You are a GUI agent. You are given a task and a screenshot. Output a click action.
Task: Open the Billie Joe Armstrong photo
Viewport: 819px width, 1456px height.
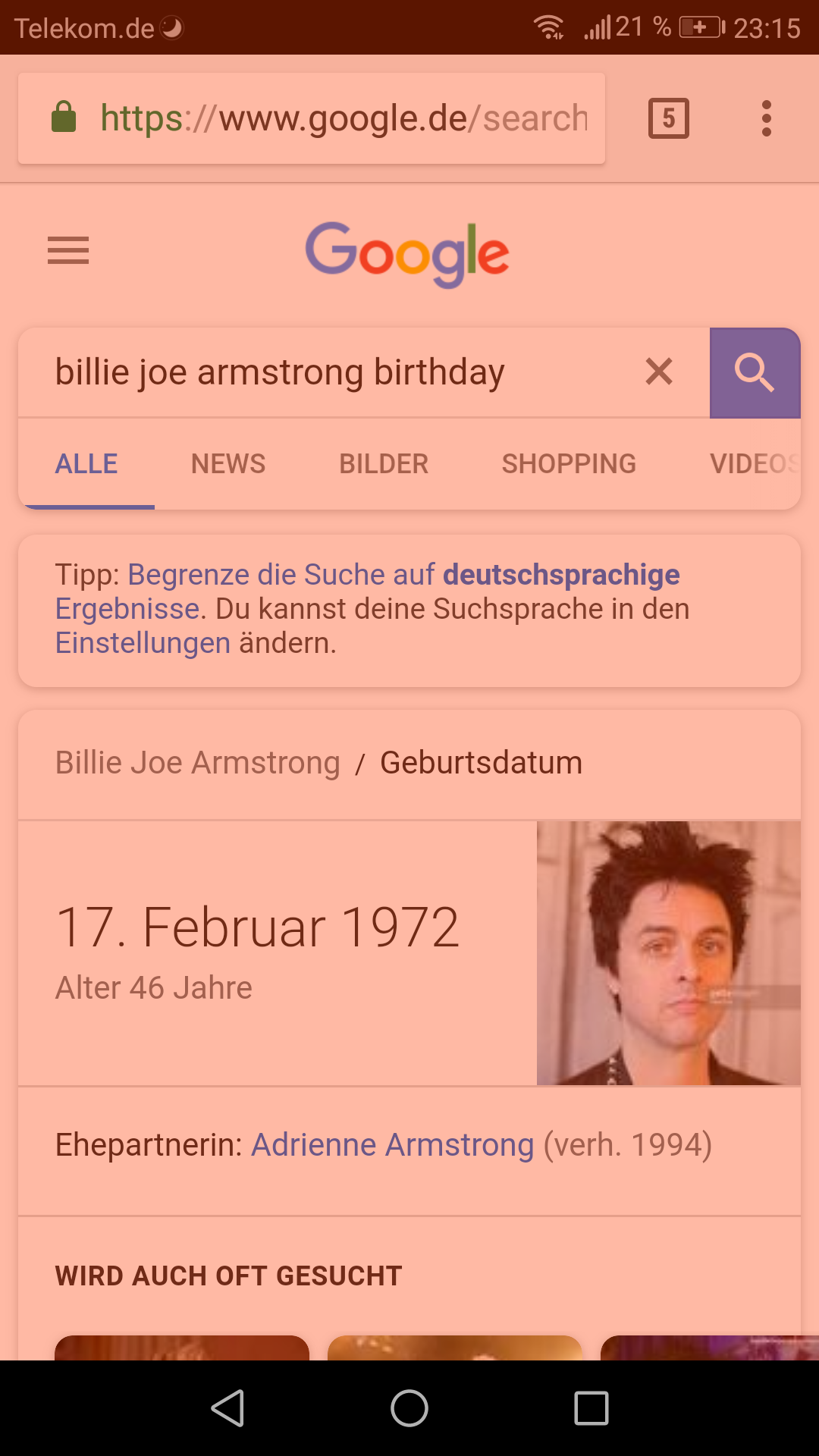pyautogui.click(x=668, y=952)
